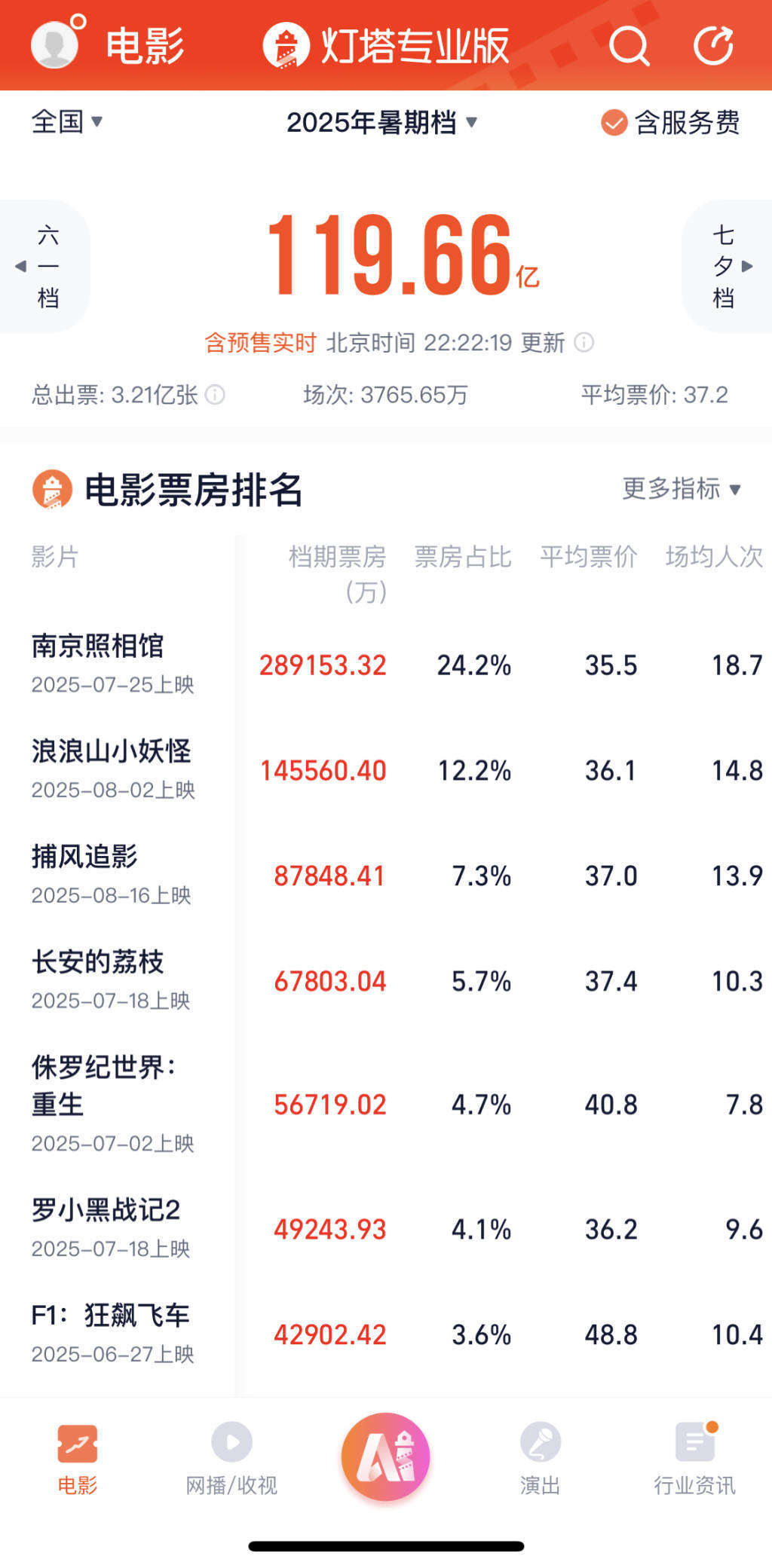Open the search icon
This screenshot has height=1568, width=772.
coord(629,46)
